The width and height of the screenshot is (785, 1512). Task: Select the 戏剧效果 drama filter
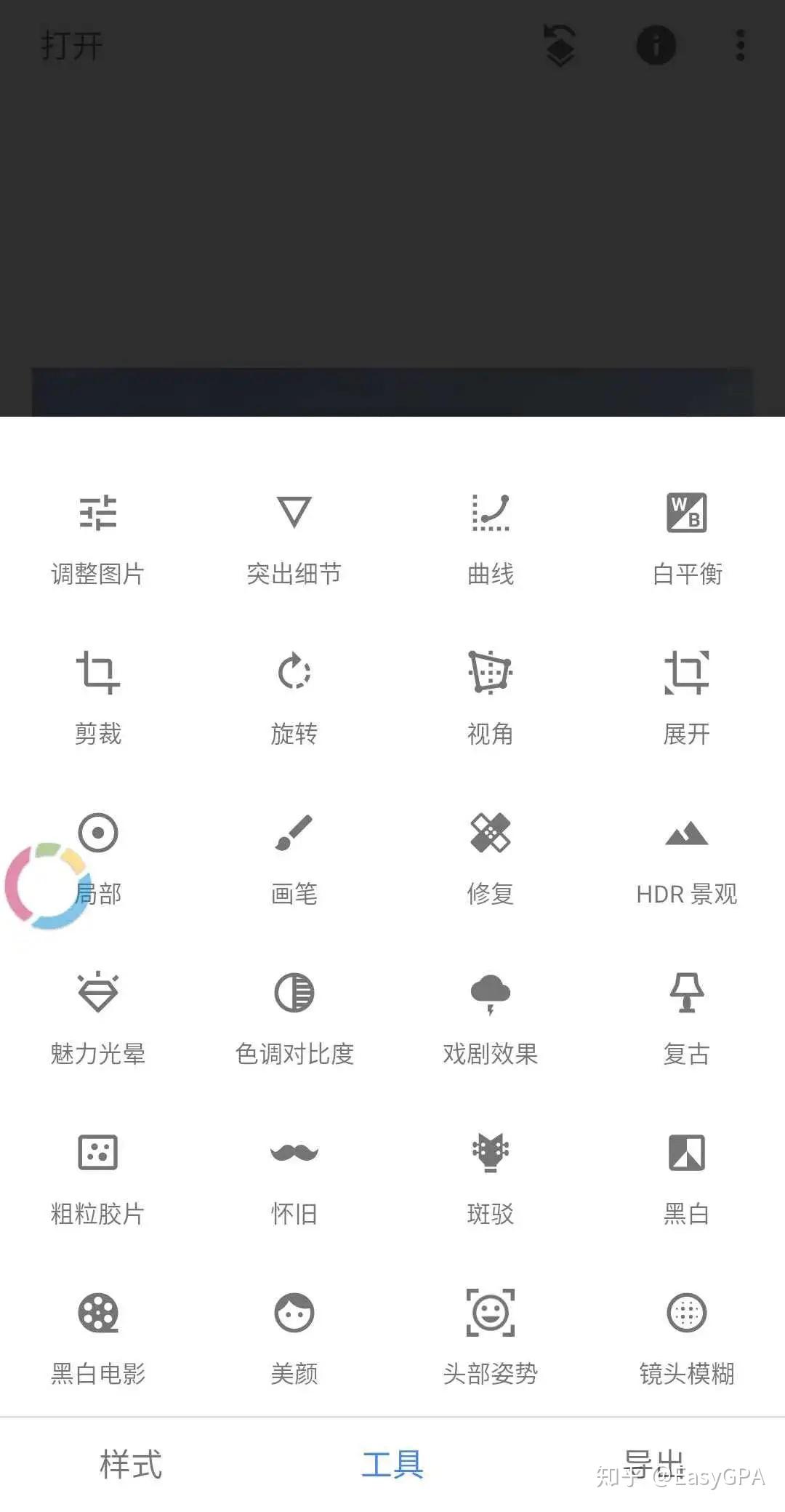coord(491,1020)
